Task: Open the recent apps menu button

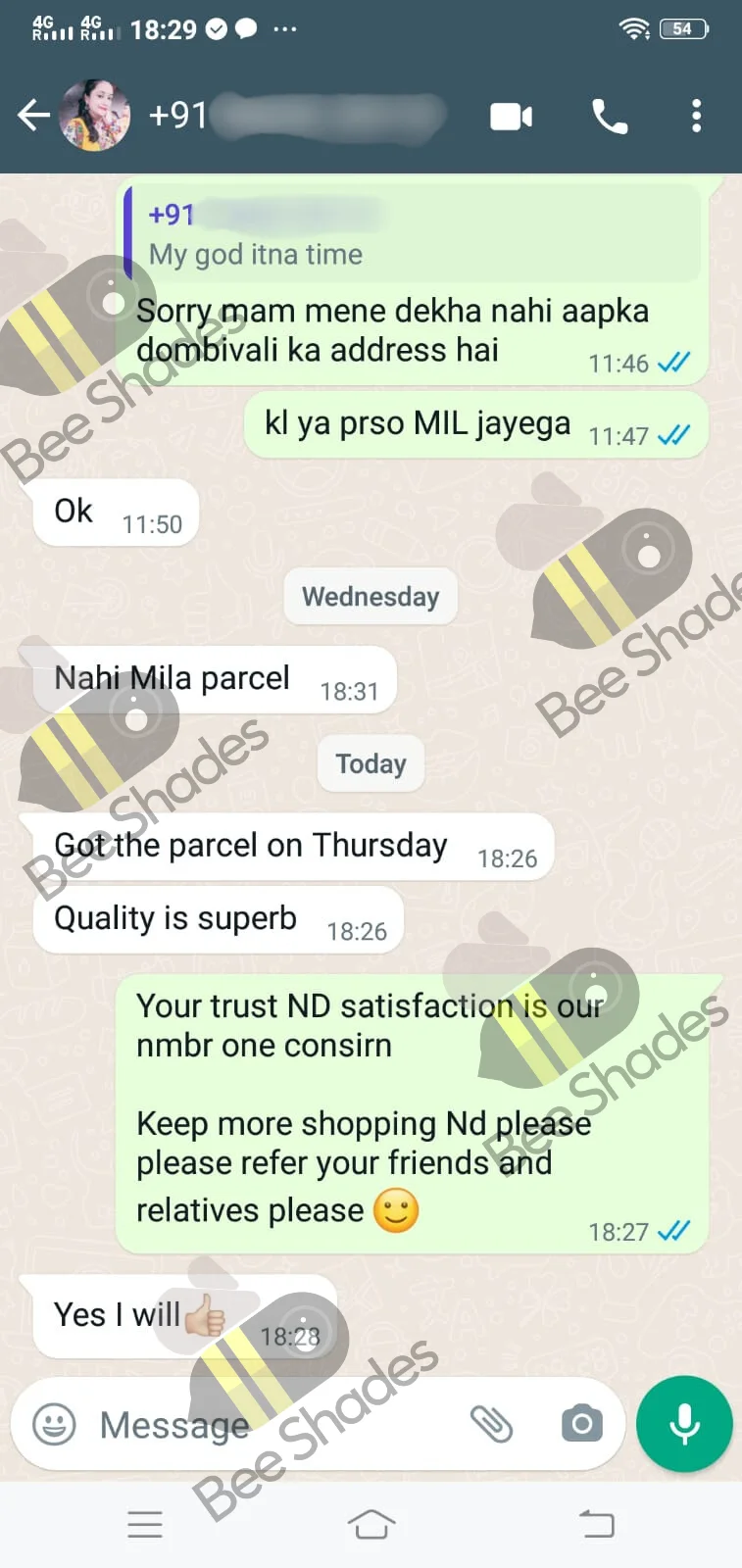Action: (x=145, y=1525)
